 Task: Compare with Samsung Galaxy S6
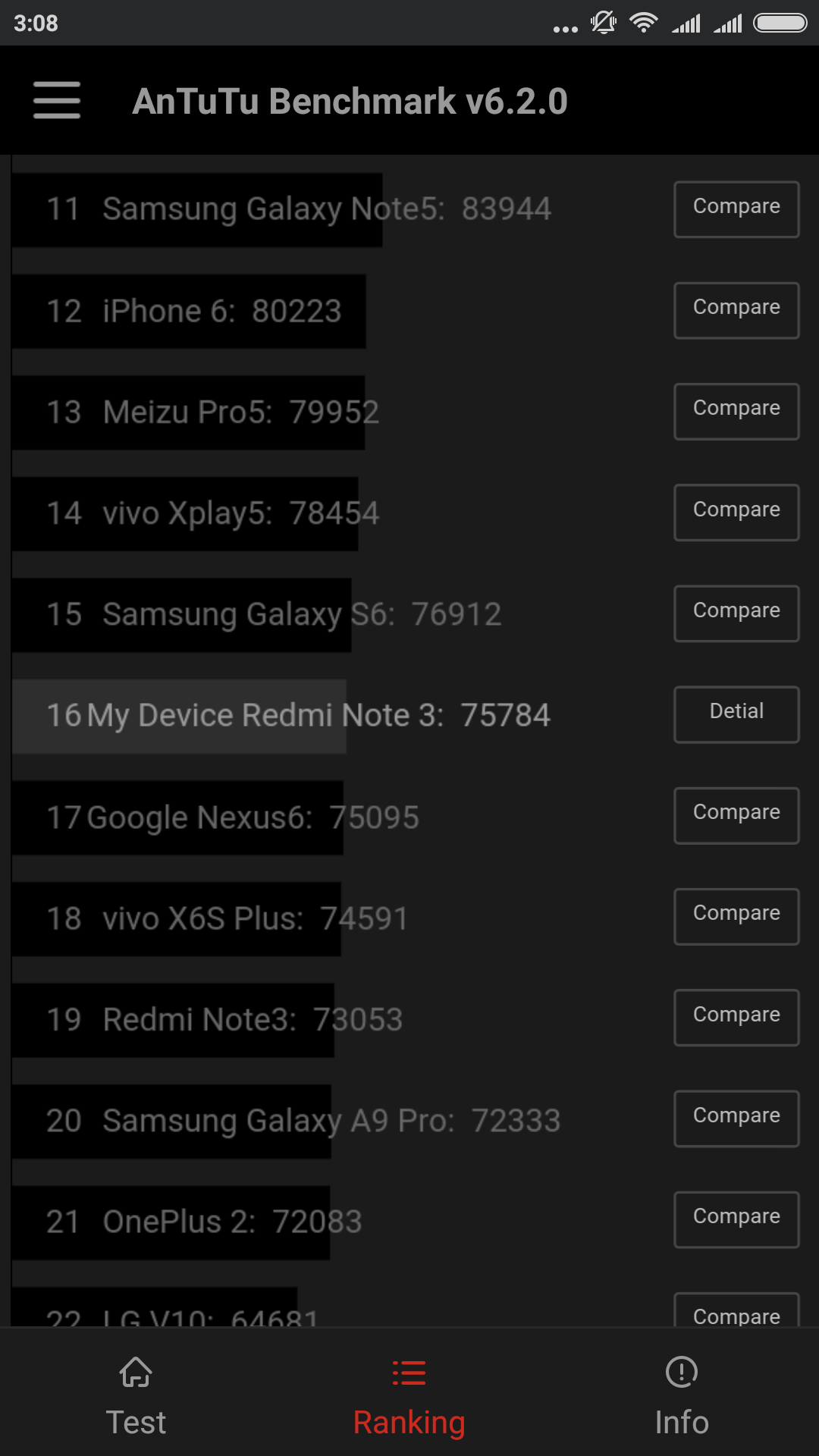[736, 613]
